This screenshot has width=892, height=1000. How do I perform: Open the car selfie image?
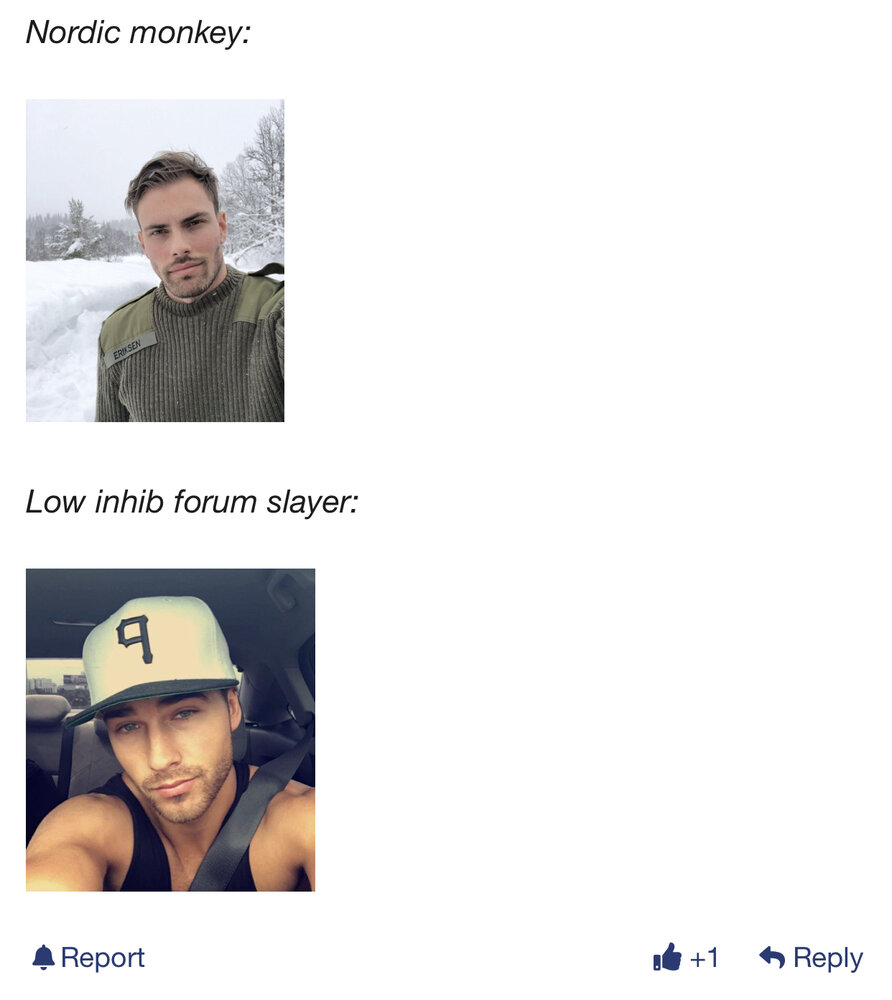click(170, 730)
